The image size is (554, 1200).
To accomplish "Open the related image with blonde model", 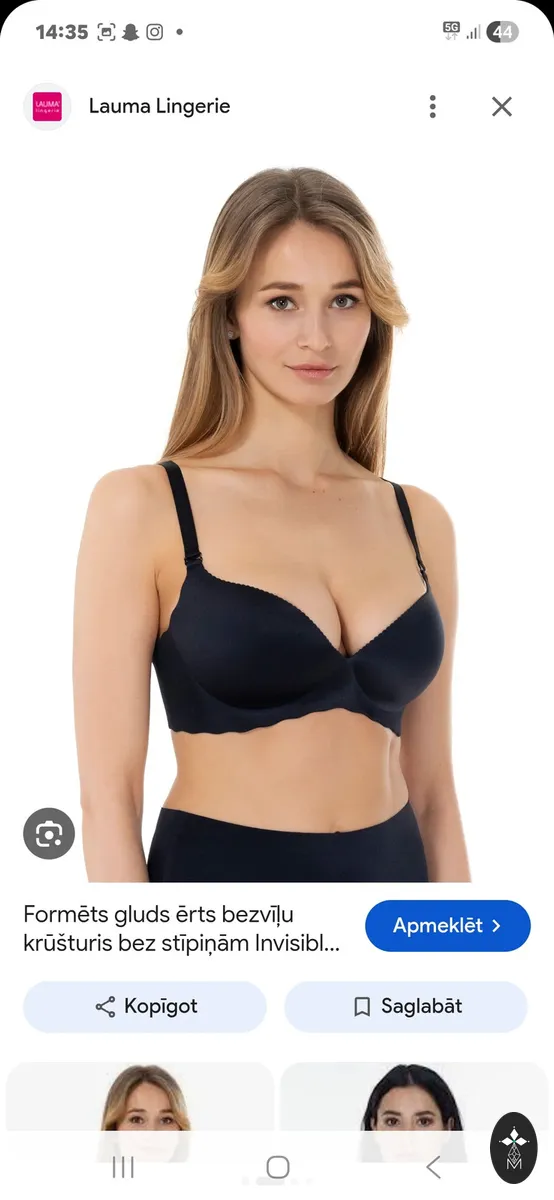I will coord(140,1112).
